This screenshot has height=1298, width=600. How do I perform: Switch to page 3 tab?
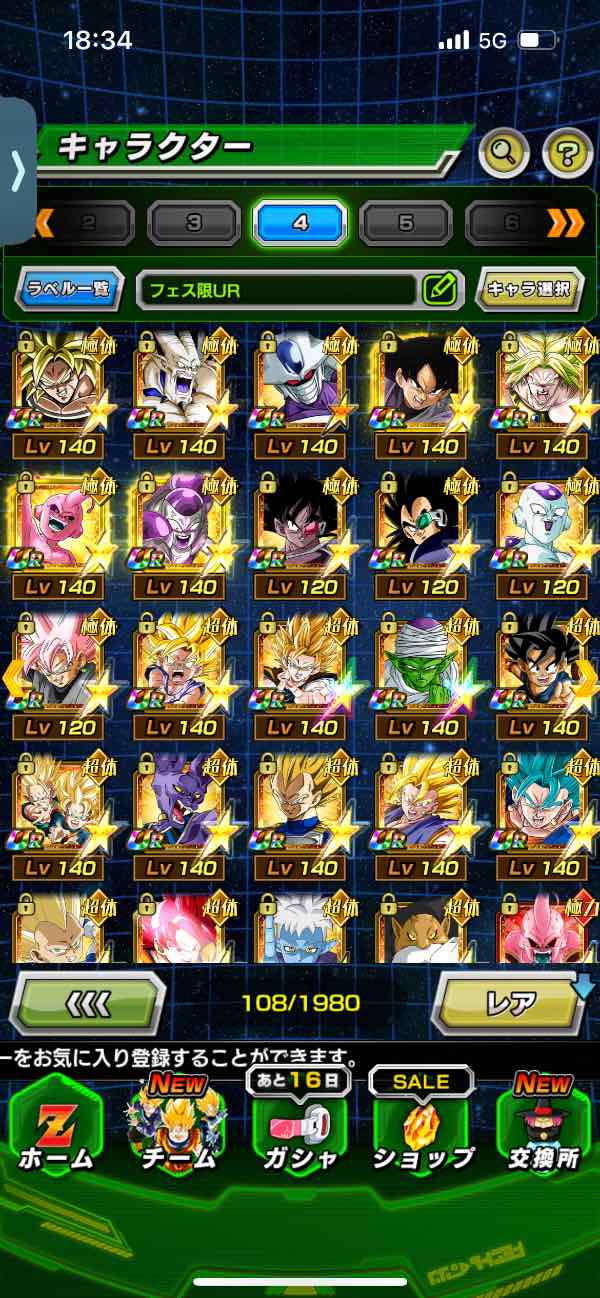(193, 223)
